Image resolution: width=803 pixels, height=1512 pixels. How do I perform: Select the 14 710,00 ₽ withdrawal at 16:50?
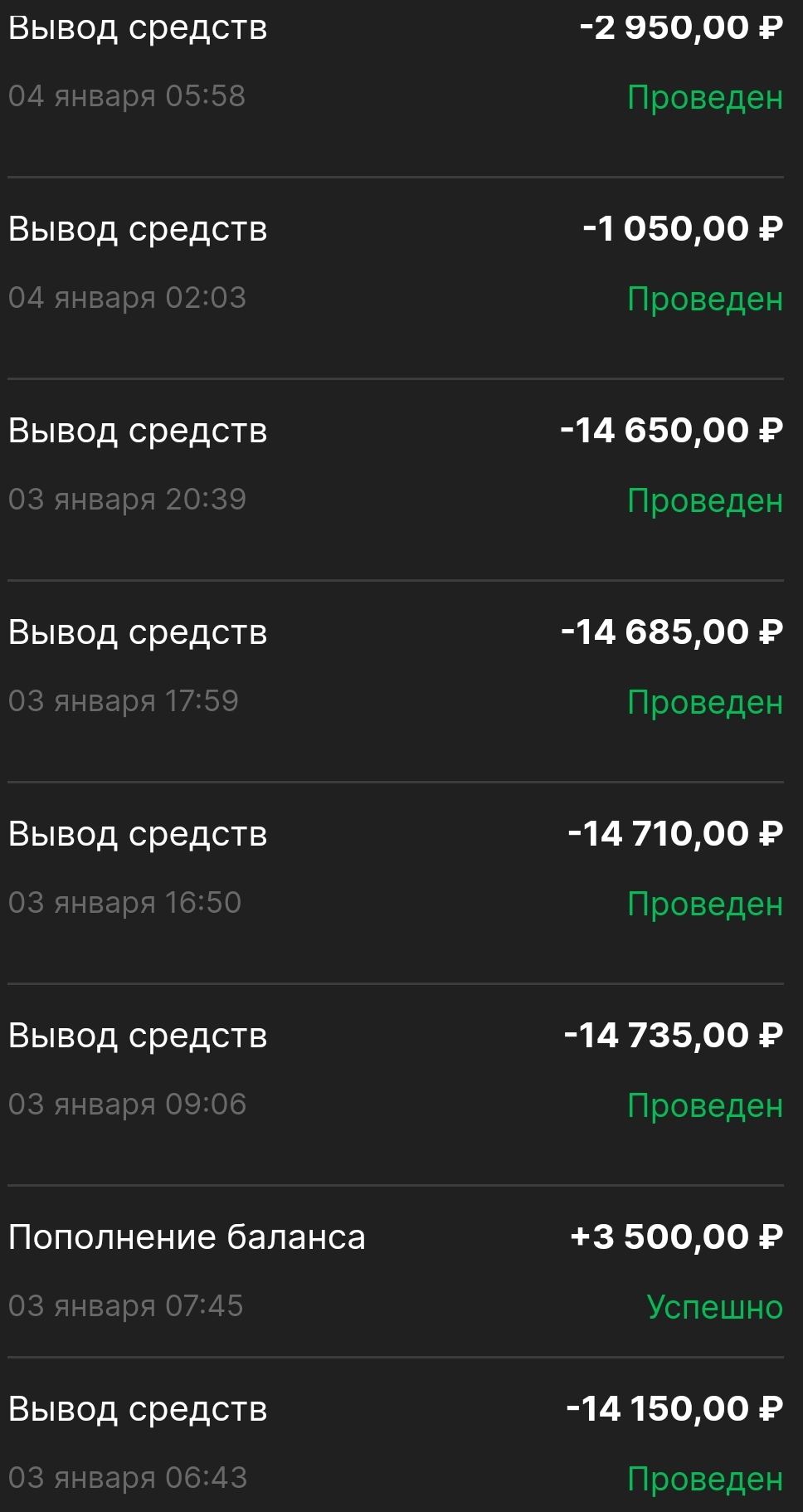pos(396,883)
